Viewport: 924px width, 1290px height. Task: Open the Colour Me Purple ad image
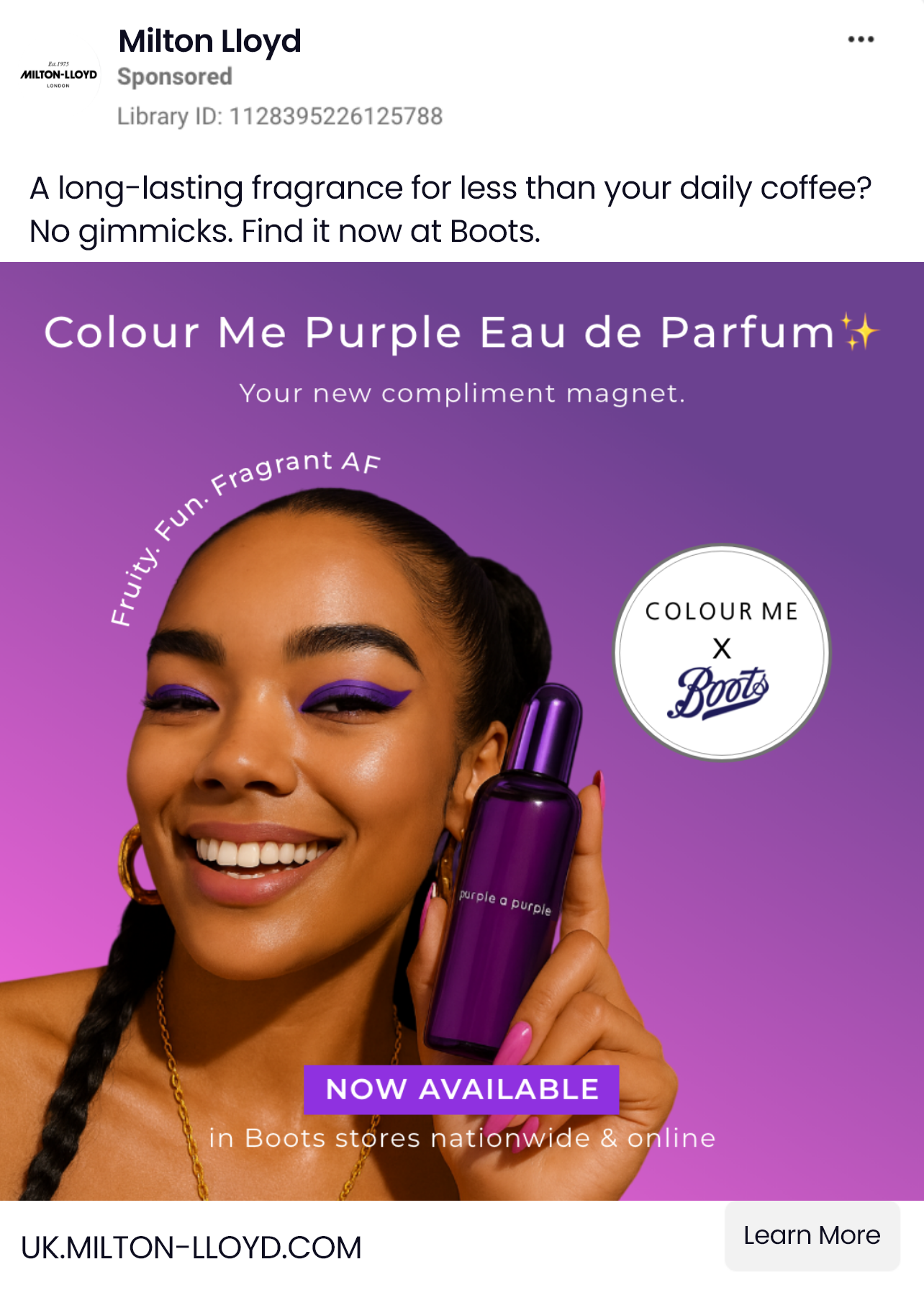[x=462, y=731]
